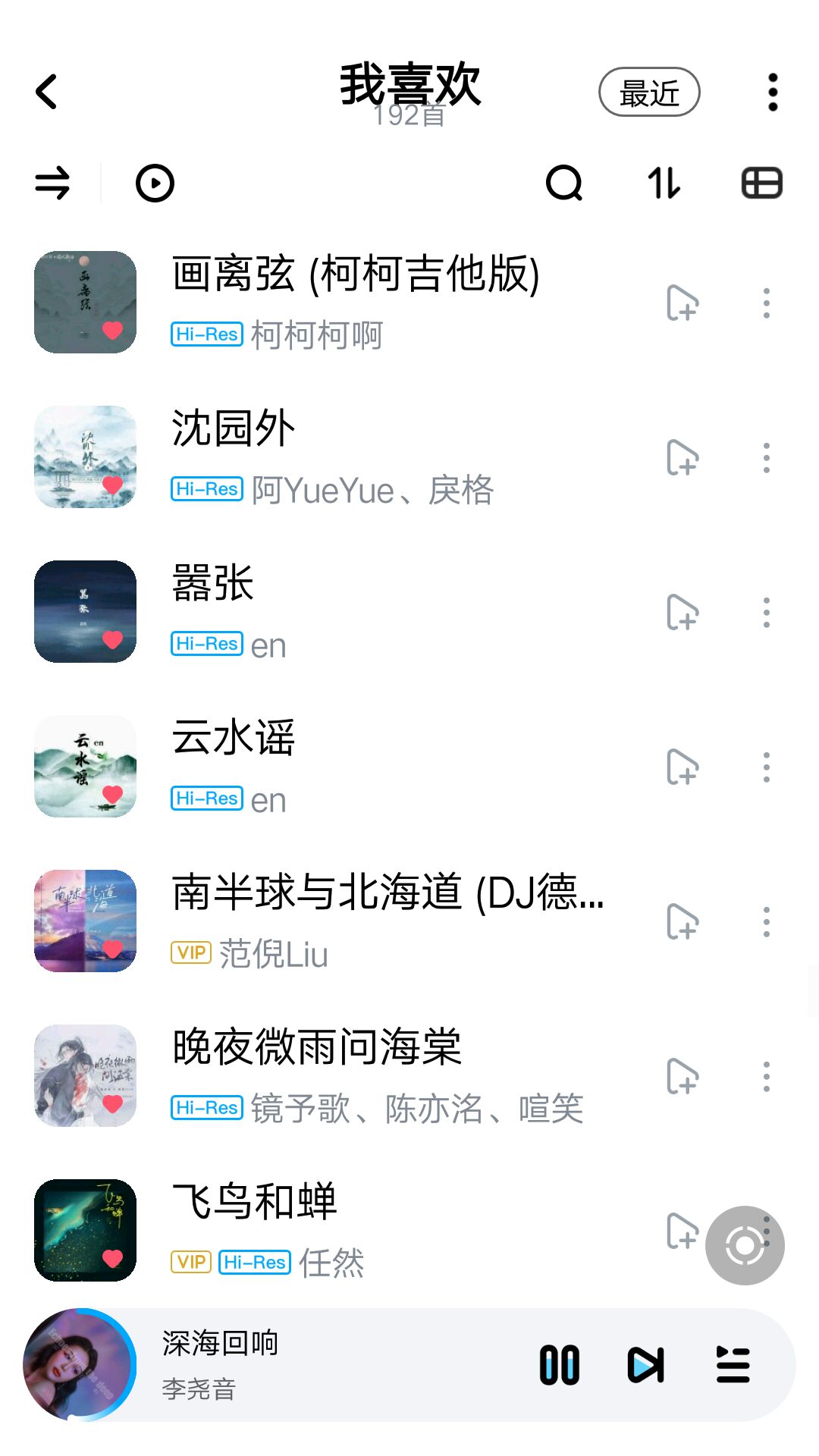Pause the song 深海回响
The height and width of the screenshot is (1456, 819).
[x=560, y=1365]
